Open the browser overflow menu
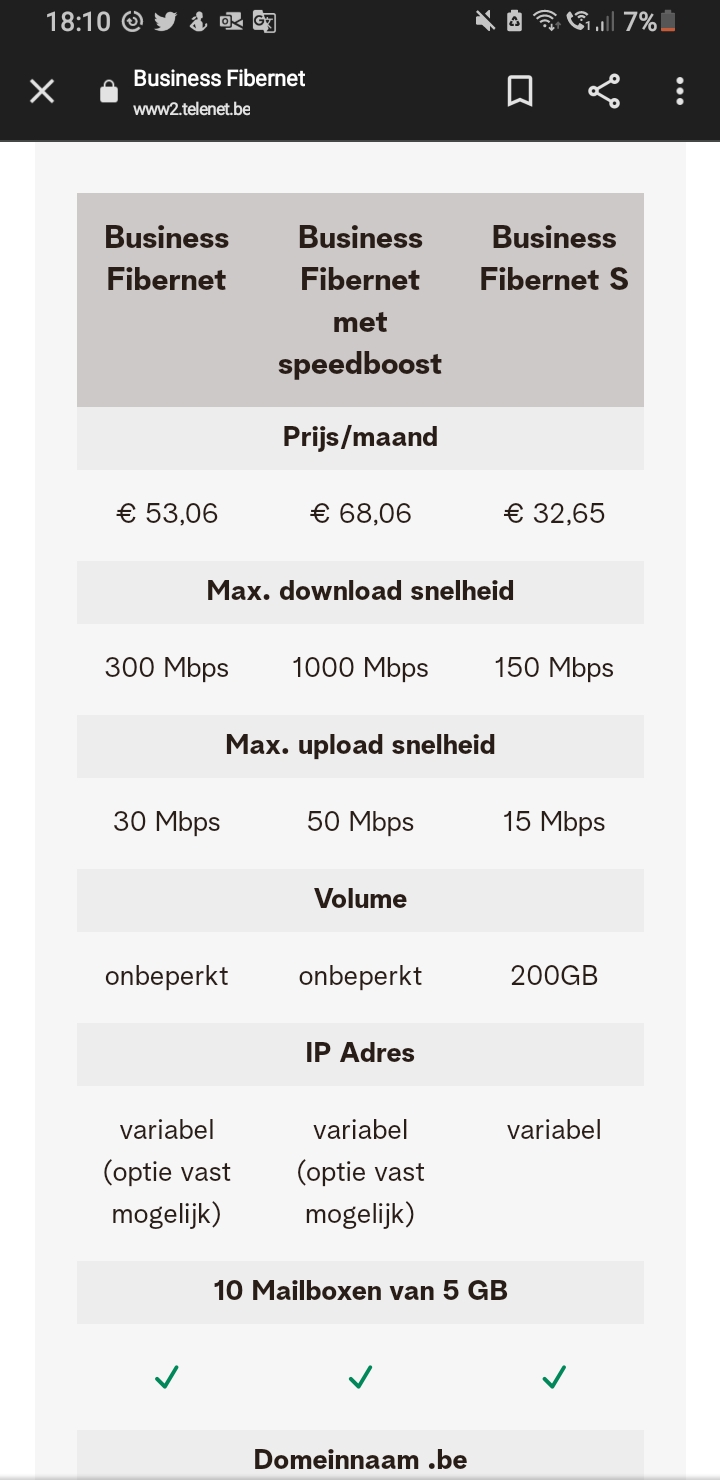The height and width of the screenshot is (1480, 720). (680, 92)
